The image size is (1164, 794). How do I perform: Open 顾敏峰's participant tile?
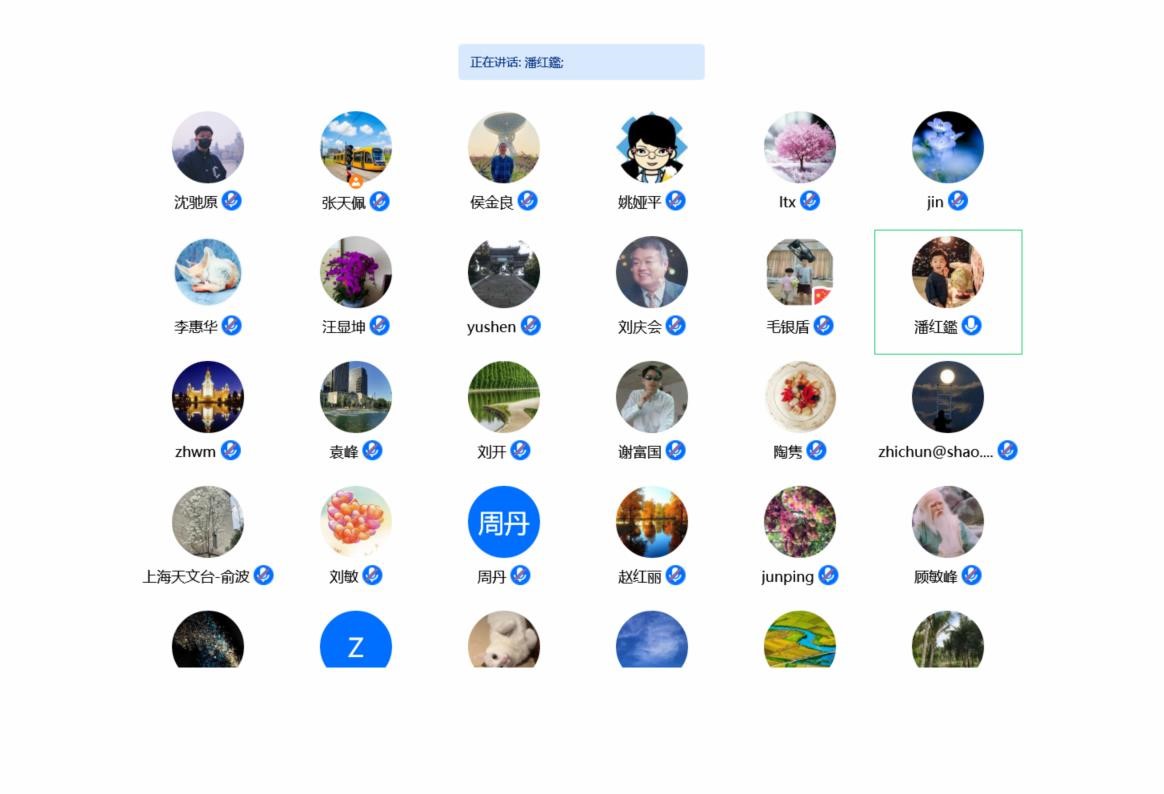pos(948,522)
